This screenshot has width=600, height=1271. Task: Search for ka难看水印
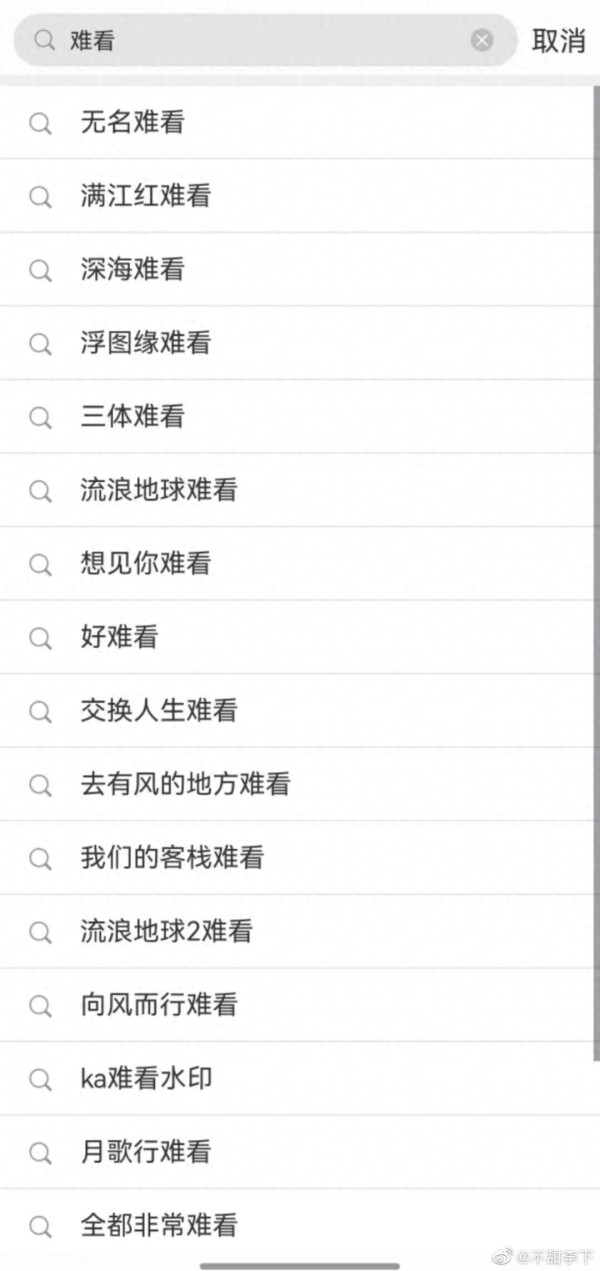pyautogui.click(x=146, y=1079)
